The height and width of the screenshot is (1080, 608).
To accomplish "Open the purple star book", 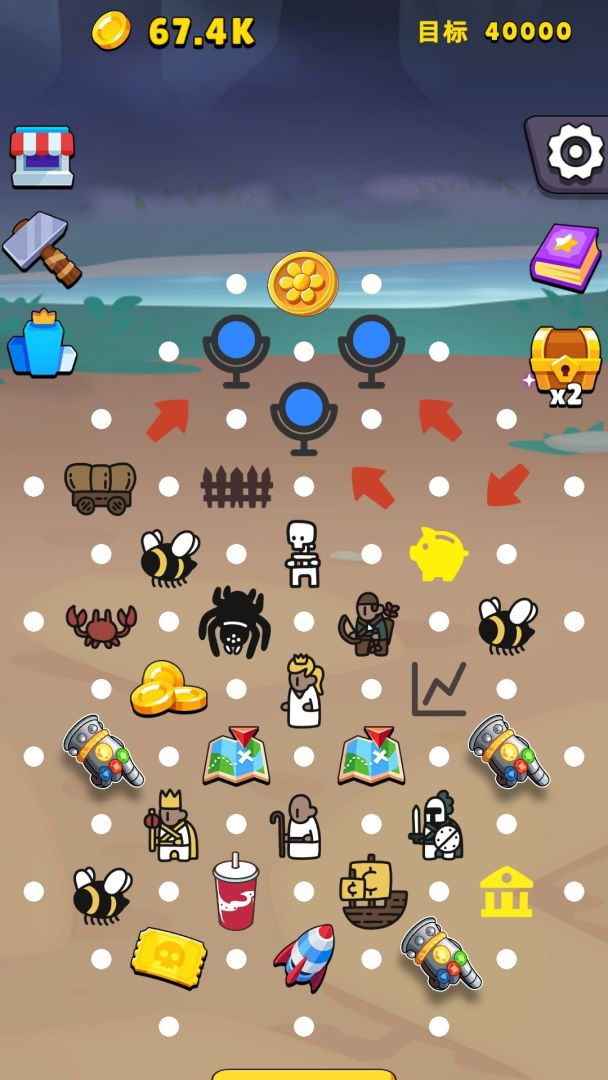I will 565,257.
